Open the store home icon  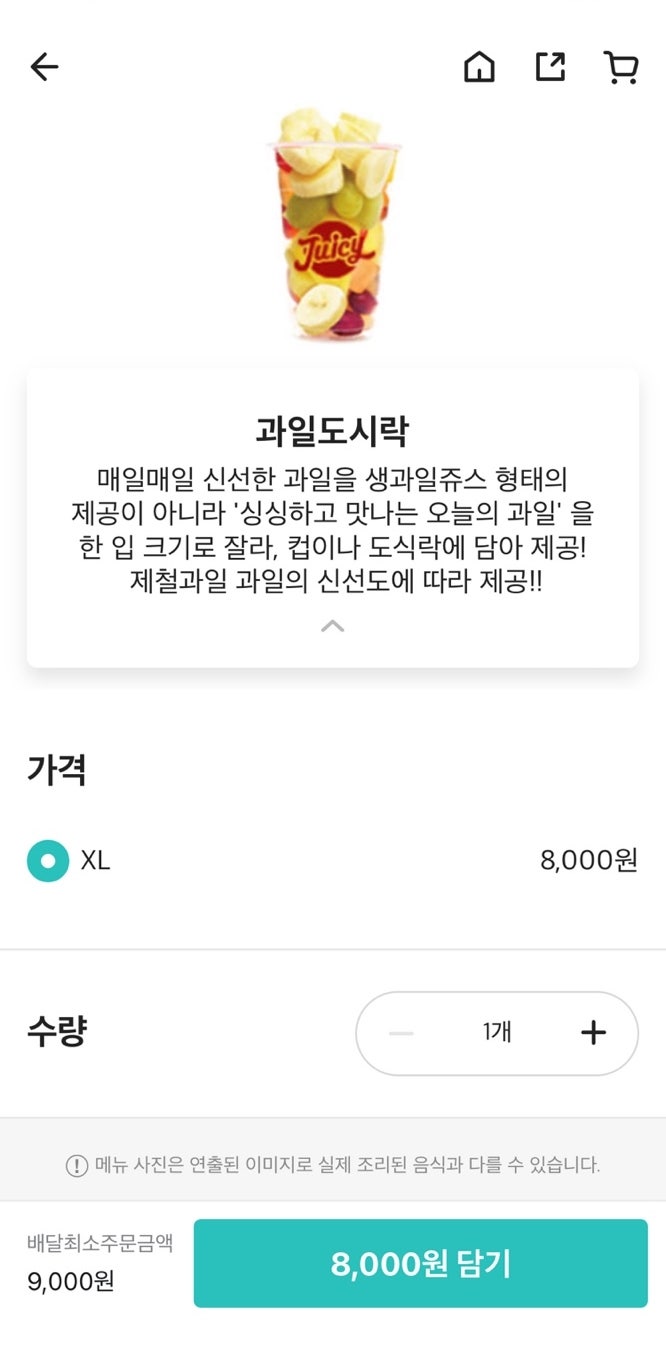coord(479,67)
